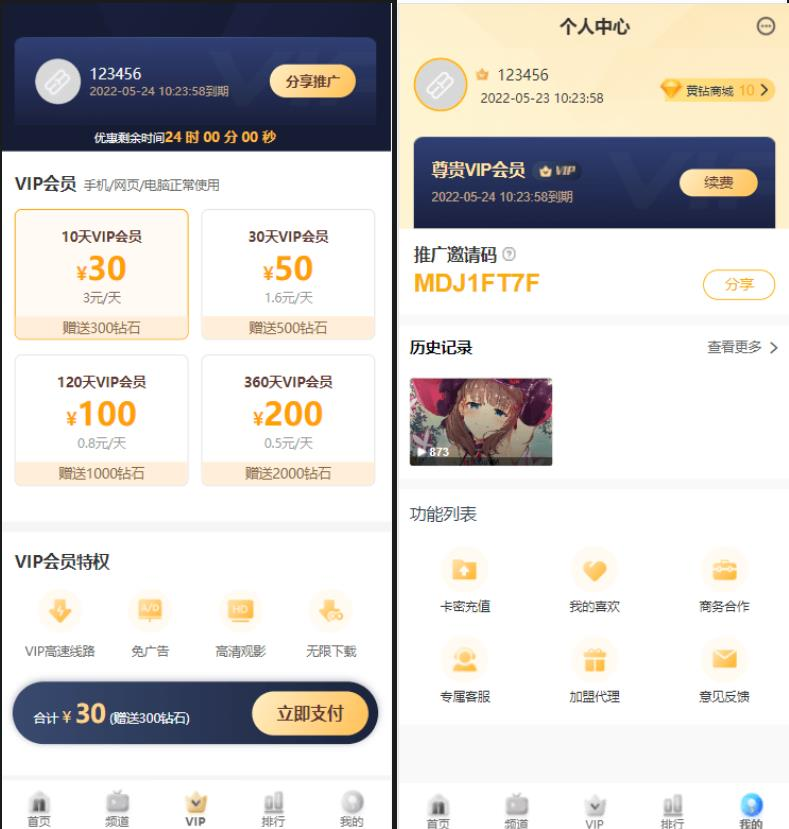This screenshot has height=829, width=789.
Task: Open 卡密充值
Action: click(465, 582)
